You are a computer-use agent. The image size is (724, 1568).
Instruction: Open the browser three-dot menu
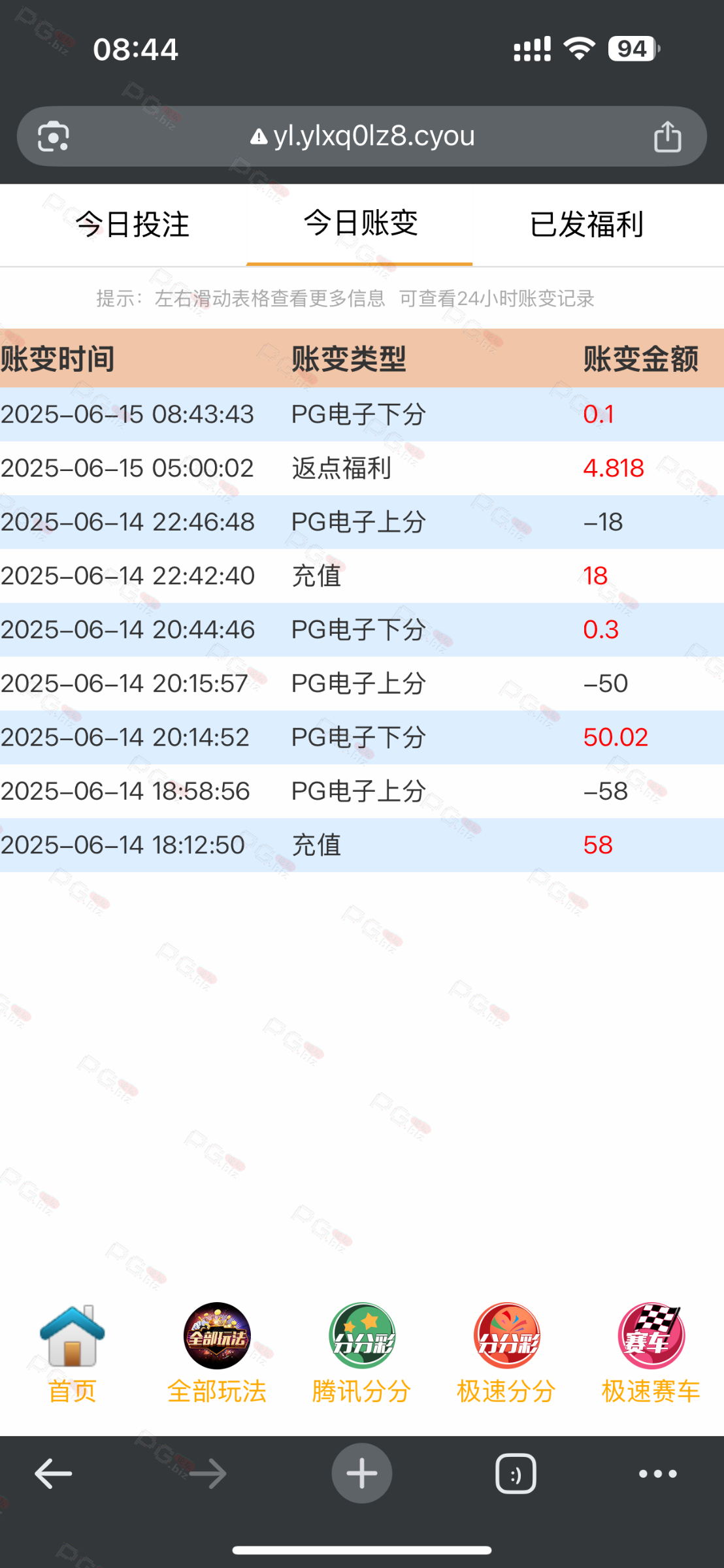[657, 1474]
